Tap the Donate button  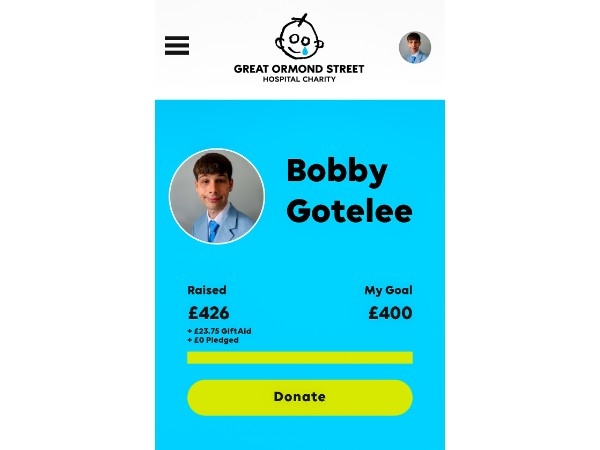pyautogui.click(x=299, y=397)
